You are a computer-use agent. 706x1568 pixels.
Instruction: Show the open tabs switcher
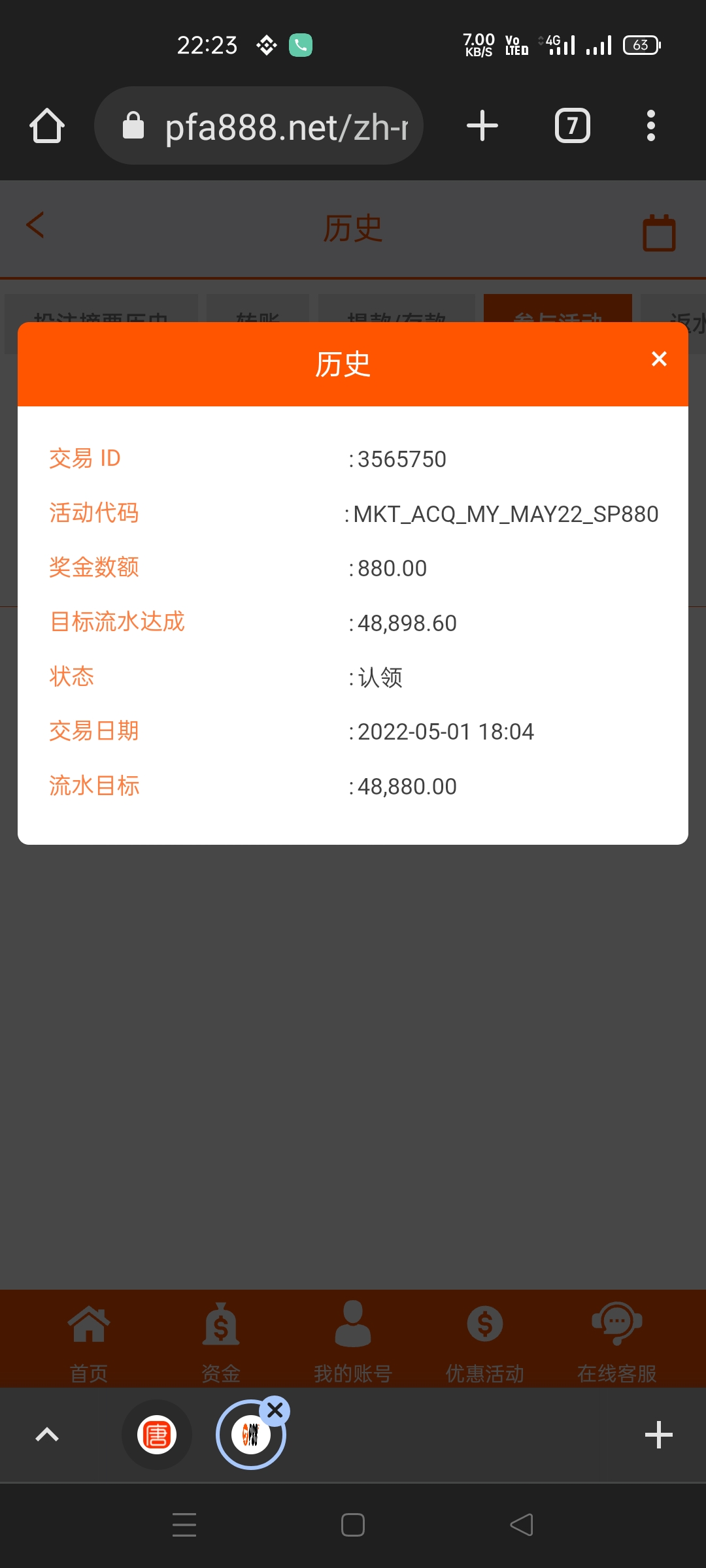pos(572,125)
